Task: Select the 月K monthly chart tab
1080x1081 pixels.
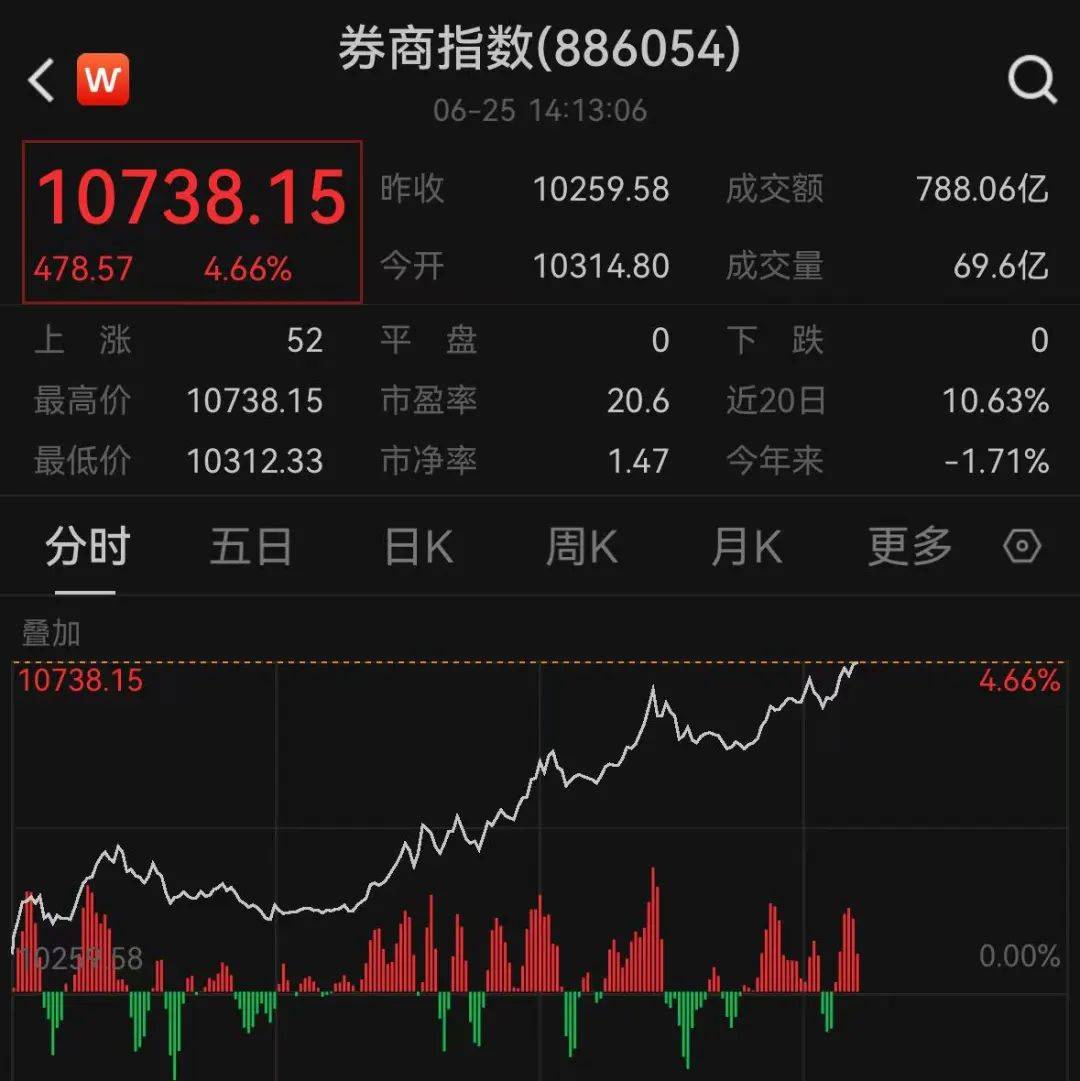Action: 744,547
